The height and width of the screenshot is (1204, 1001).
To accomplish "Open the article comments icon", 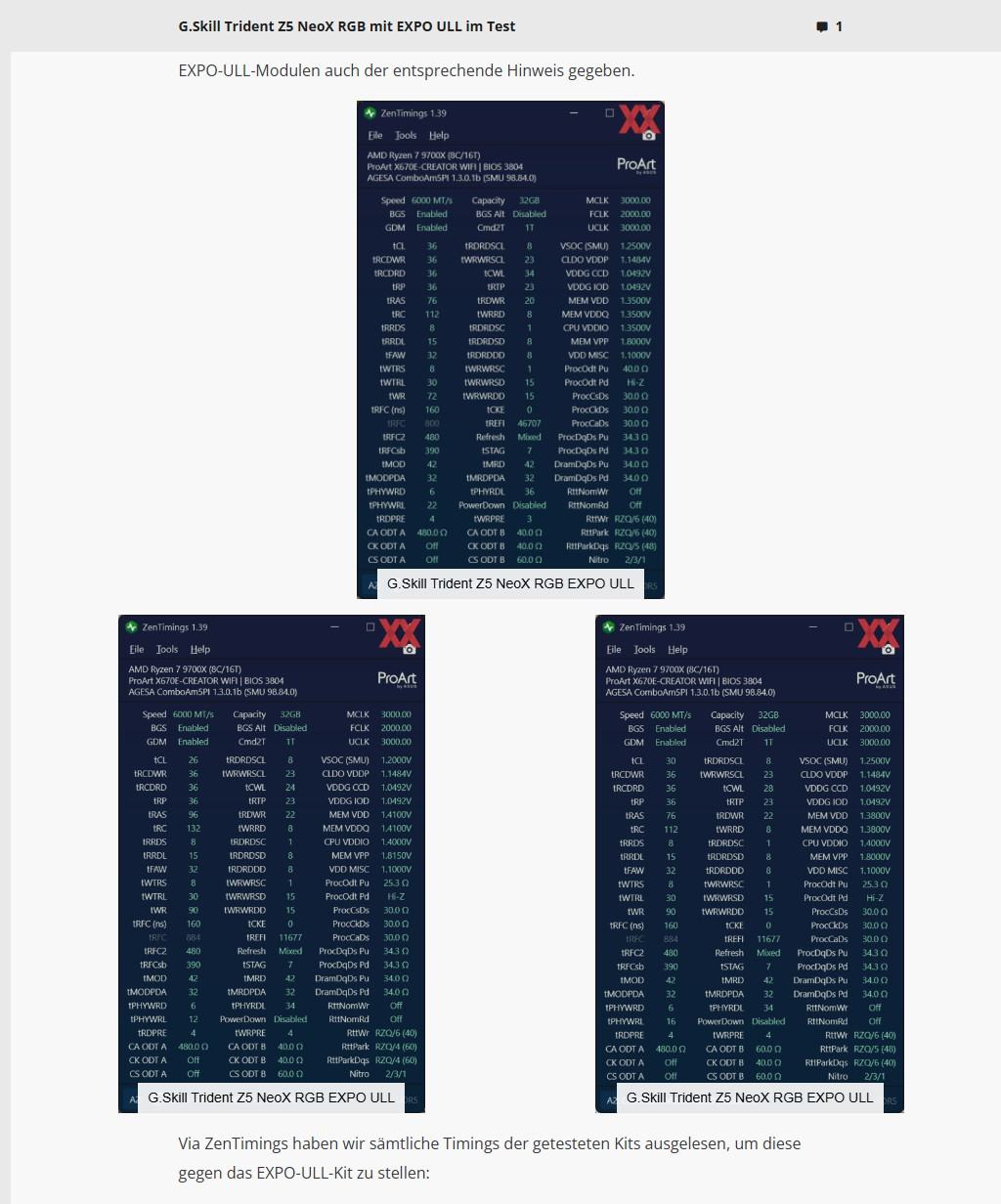I will [822, 27].
